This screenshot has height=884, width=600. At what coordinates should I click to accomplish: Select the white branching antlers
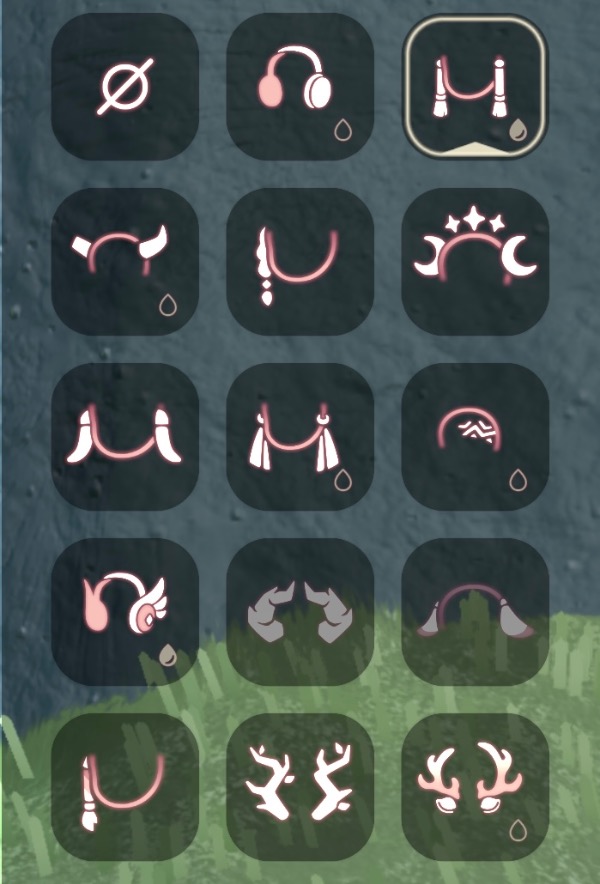pyautogui.click(x=300, y=787)
